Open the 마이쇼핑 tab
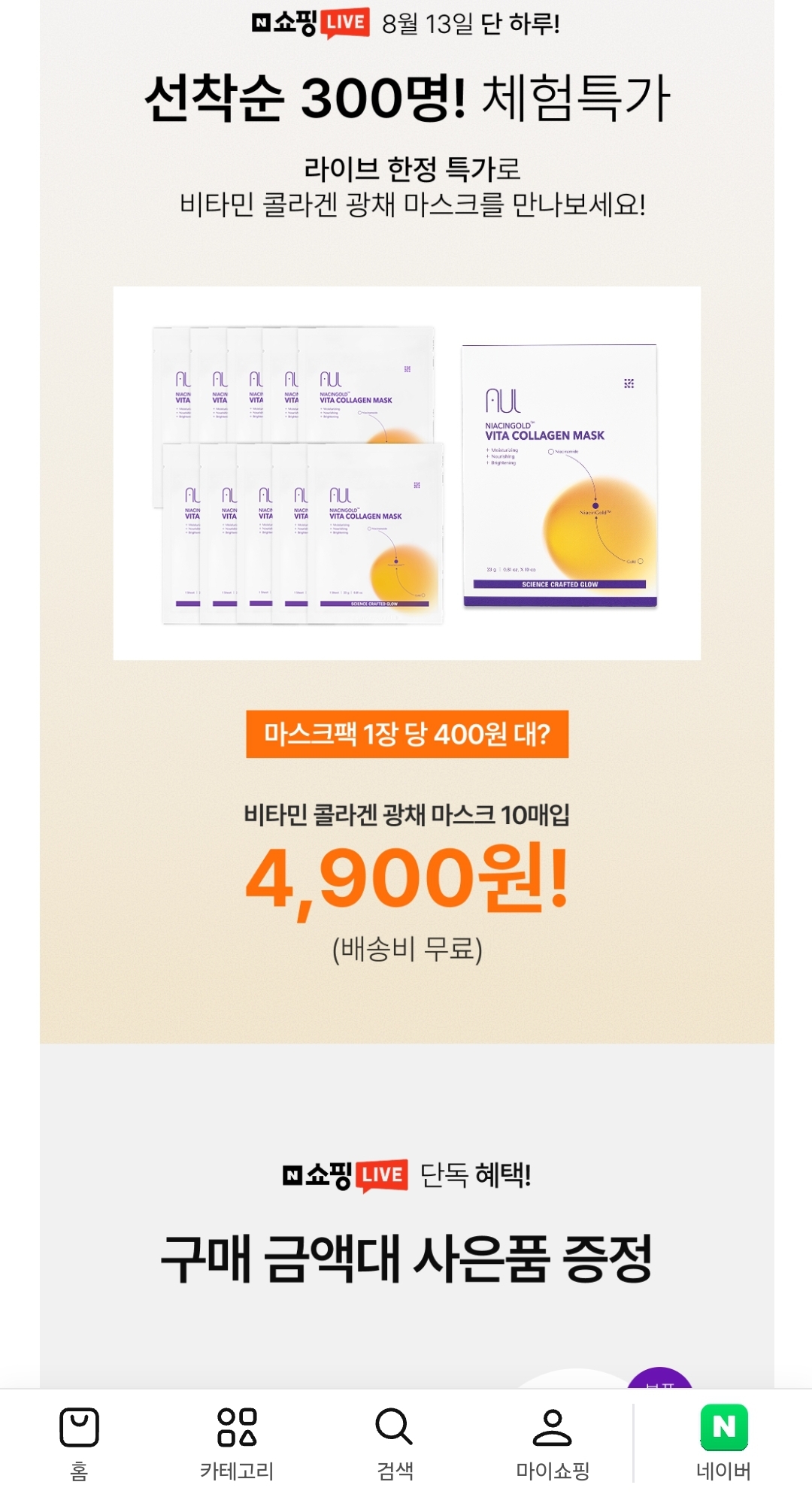 (553, 1444)
